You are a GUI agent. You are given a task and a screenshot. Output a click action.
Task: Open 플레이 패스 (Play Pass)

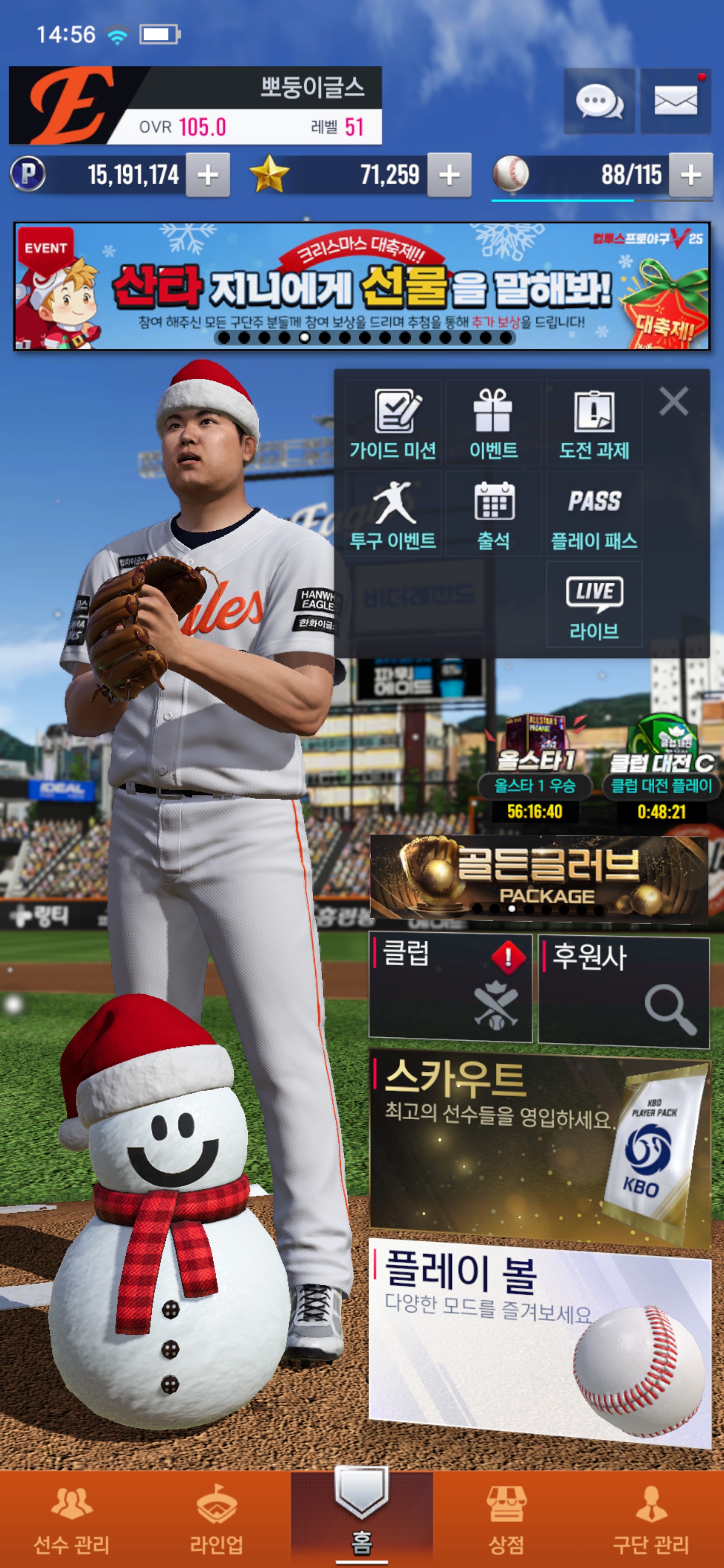click(594, 514)
